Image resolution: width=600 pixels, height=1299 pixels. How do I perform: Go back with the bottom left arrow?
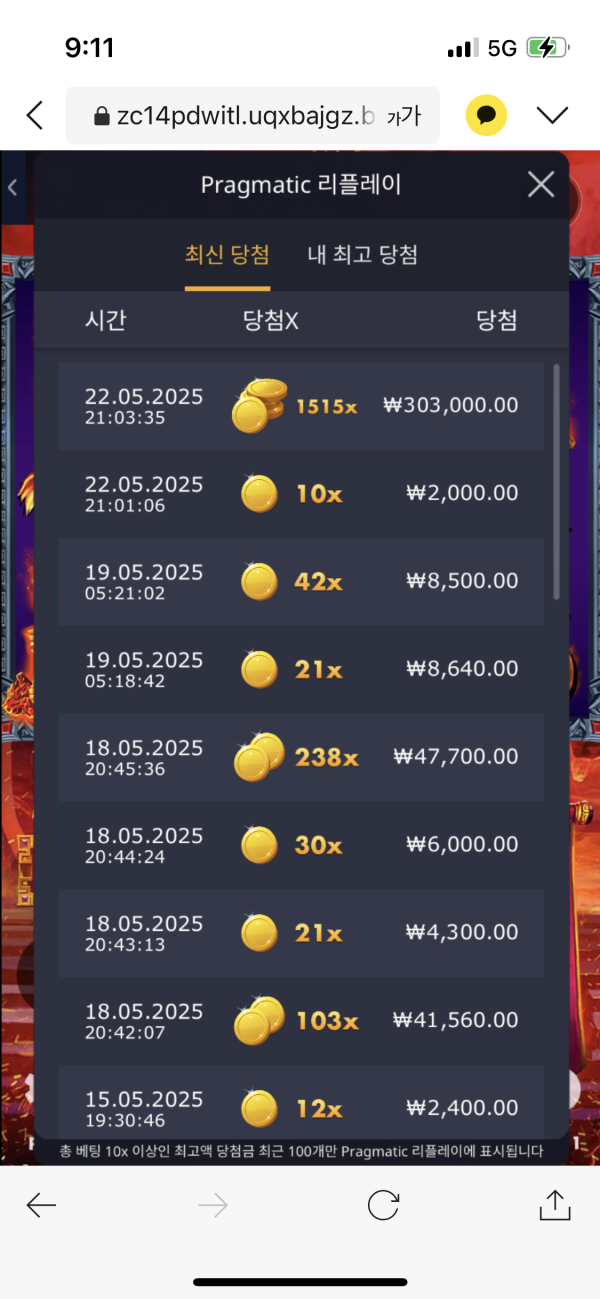[41, 1206]
